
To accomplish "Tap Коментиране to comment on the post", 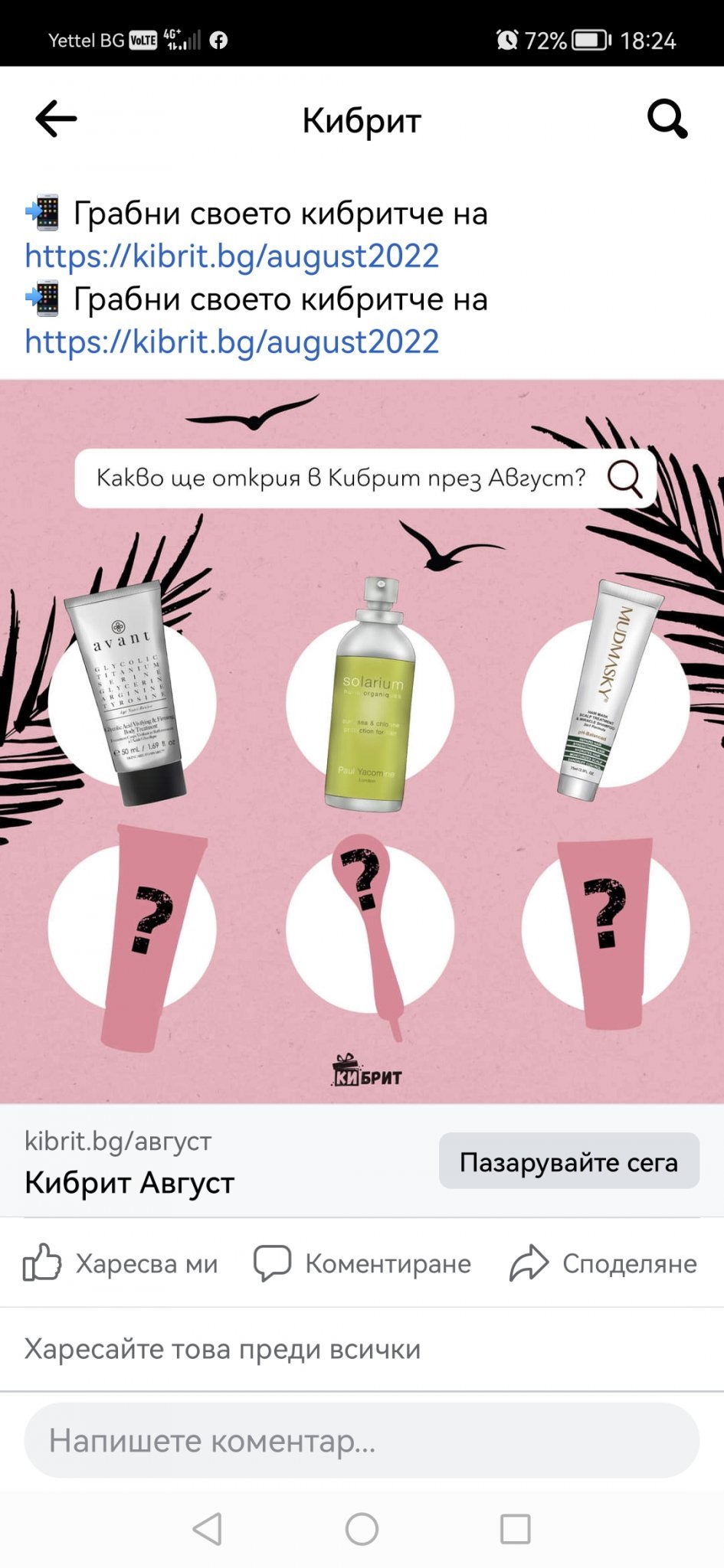I will 362,1263.
